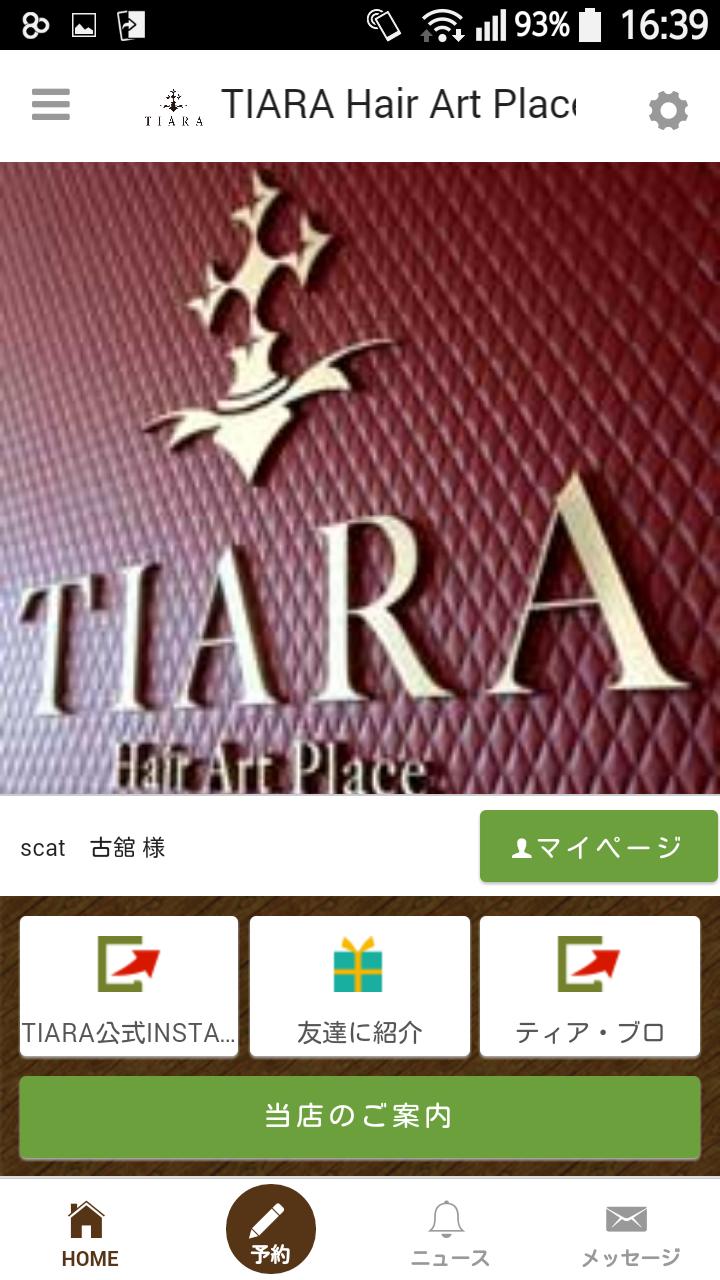This screenshot has width=720, height=1280.
Task: Open the 予約 booking button
Action: 270,1230
